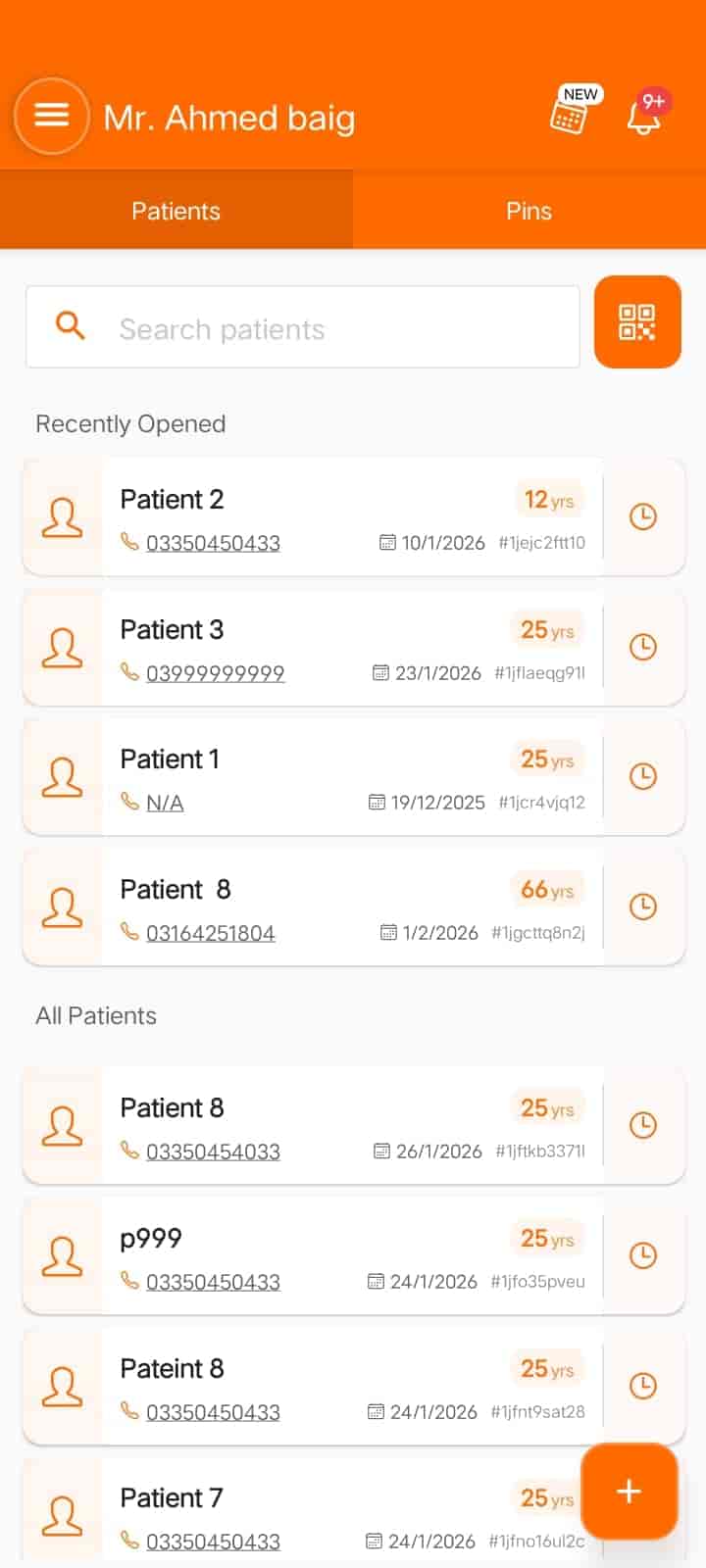This screenshot has height=1568, width=706.
Task: Open the QR code scanner
Action: pos(637,322)
